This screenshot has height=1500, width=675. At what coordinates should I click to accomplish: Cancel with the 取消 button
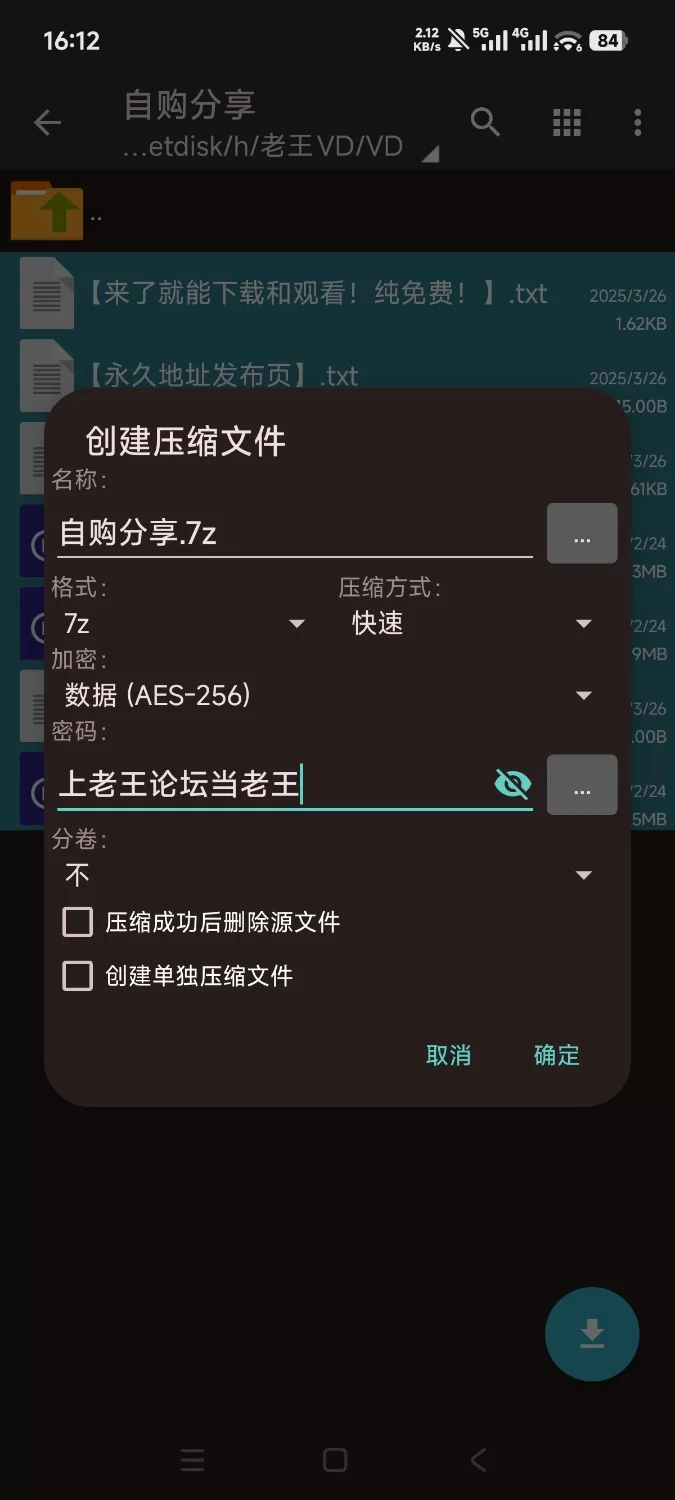tap(448, 1055)
